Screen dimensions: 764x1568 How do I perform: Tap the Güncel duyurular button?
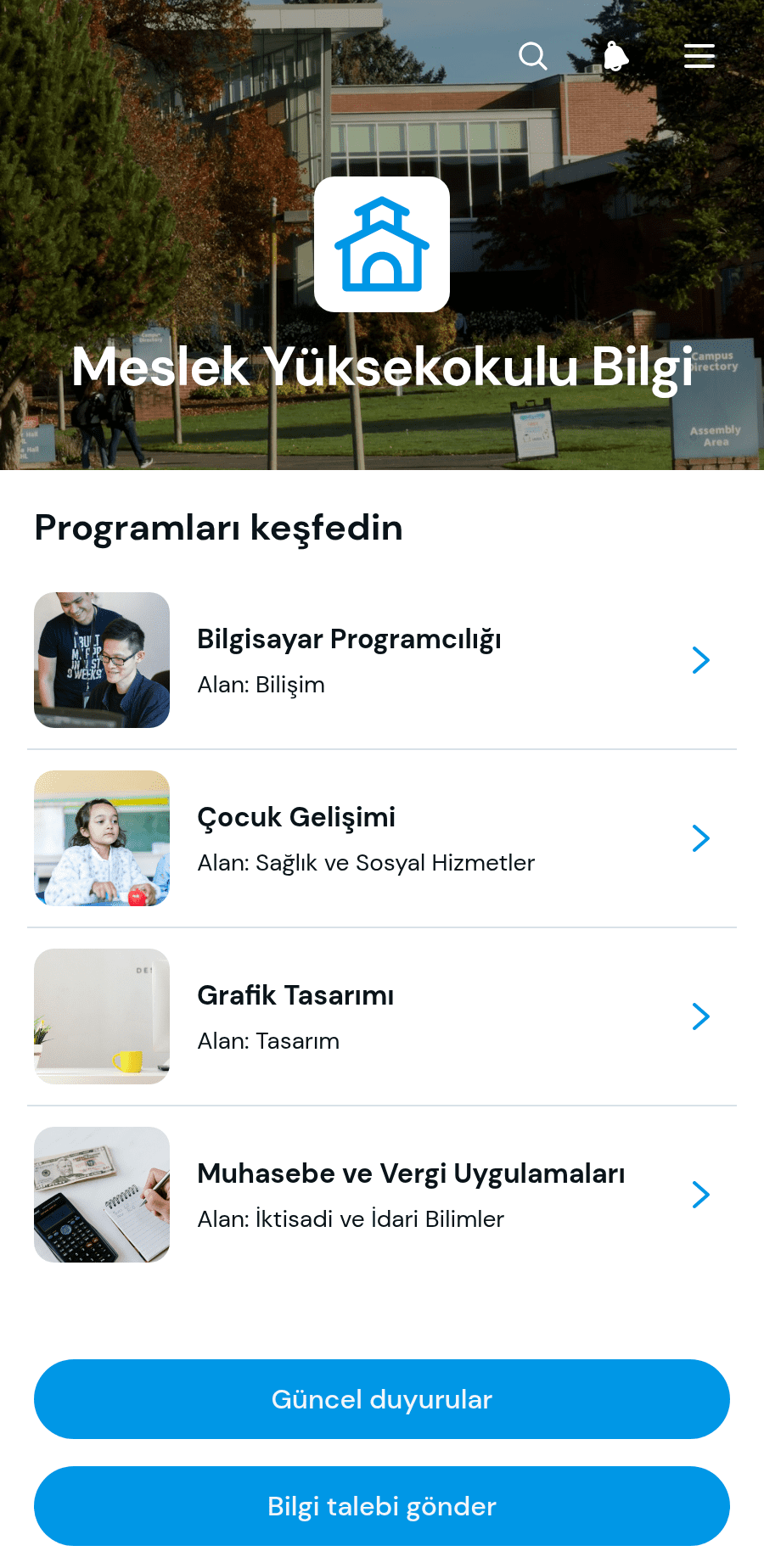point(382,1399)
